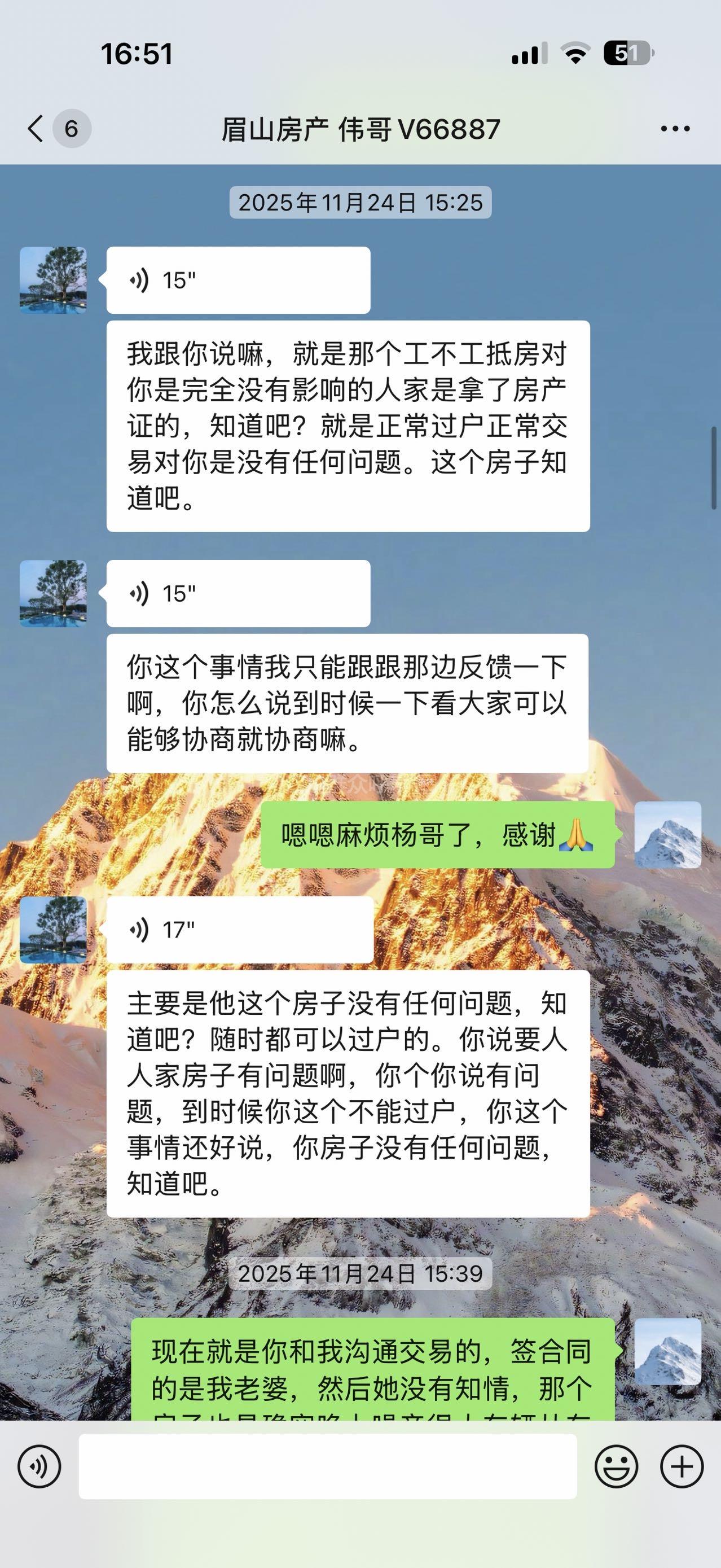Tap the message text field
Image resolution: width=721 pixels, height=1568 pixels.
click(327, 1466)
